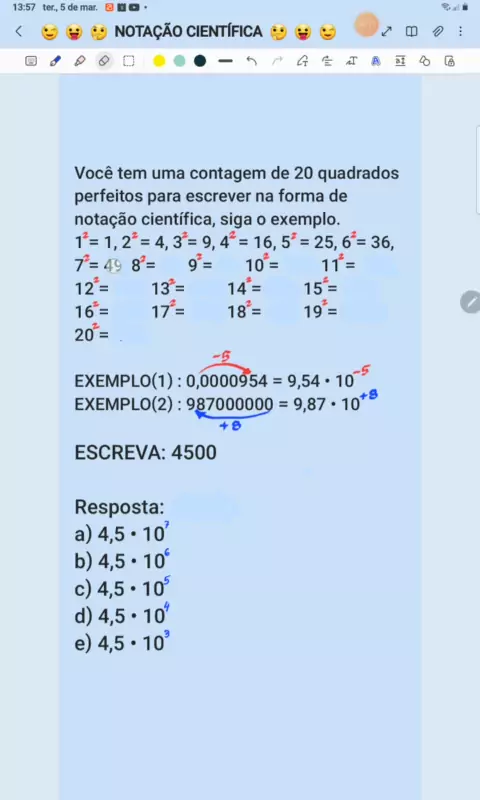Pick the teal green pen color

pos(180,61)
